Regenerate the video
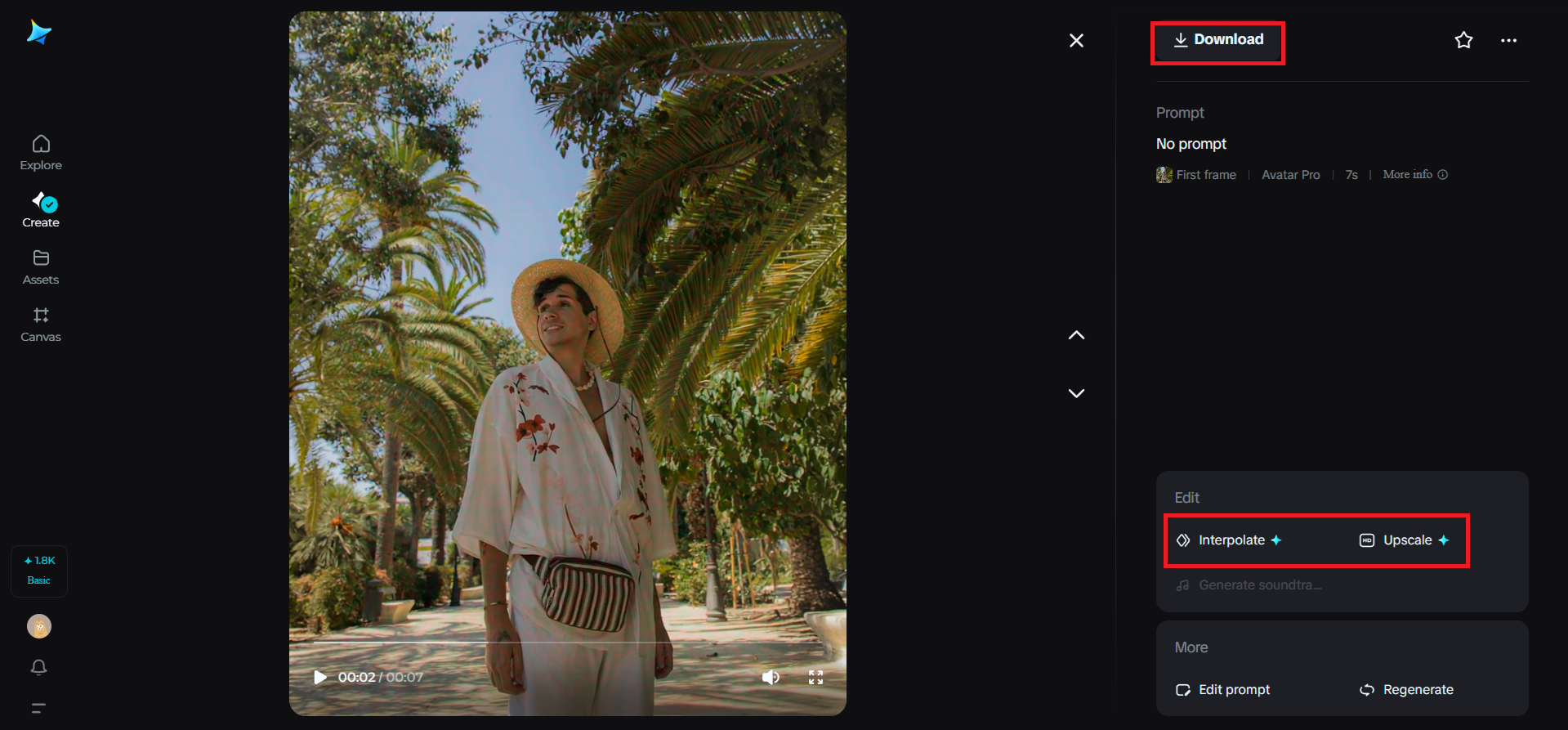 (1407, 690)
